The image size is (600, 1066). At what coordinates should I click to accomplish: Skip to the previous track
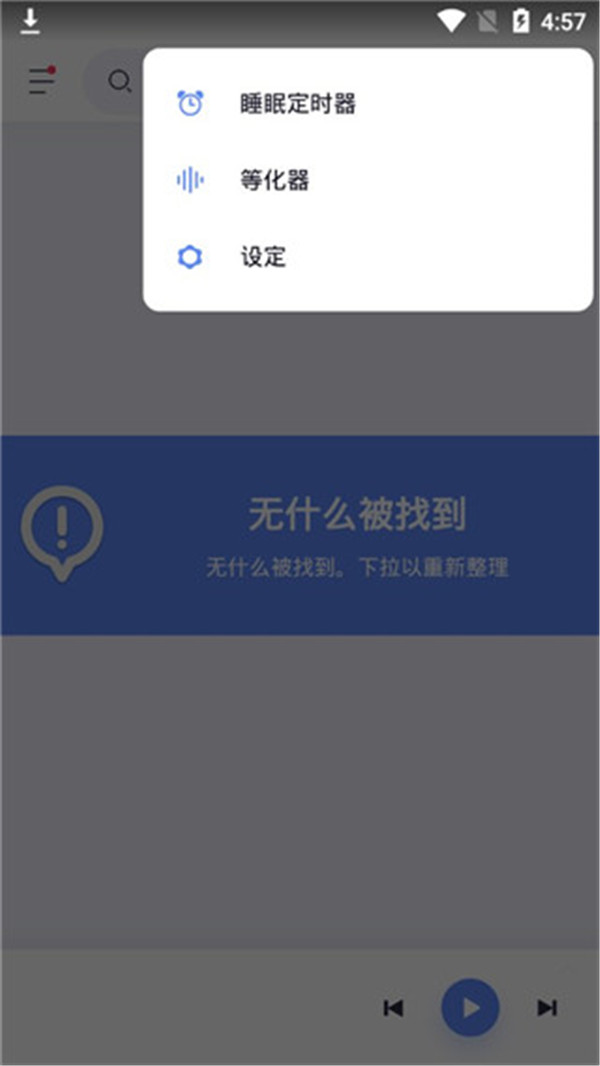pos(393,1008)
